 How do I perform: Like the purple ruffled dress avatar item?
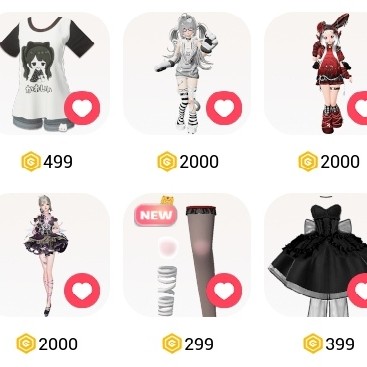(x=82, y=290)
